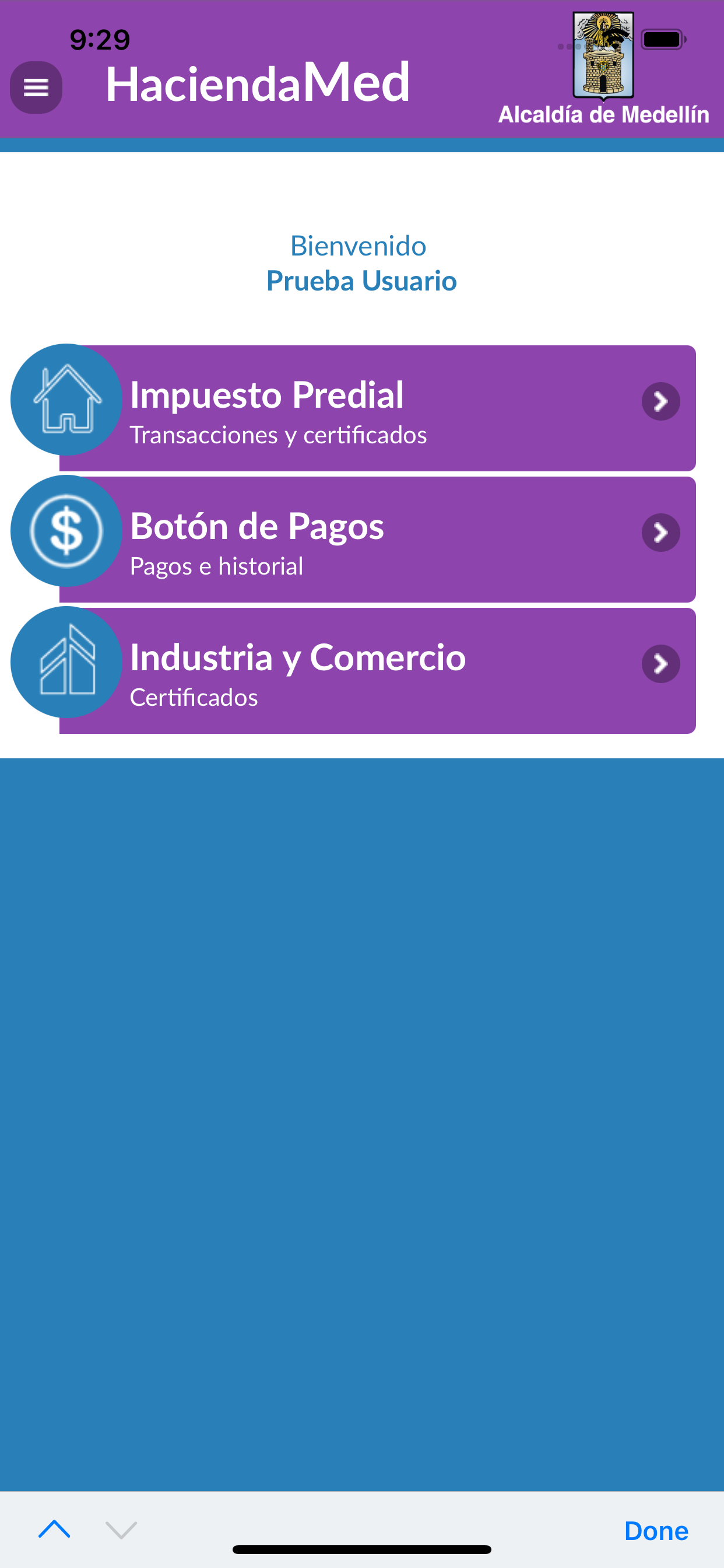Tap Done in the bottom toolbar
Viewport: 724px width, 1568px height.
coord(656,1530)
